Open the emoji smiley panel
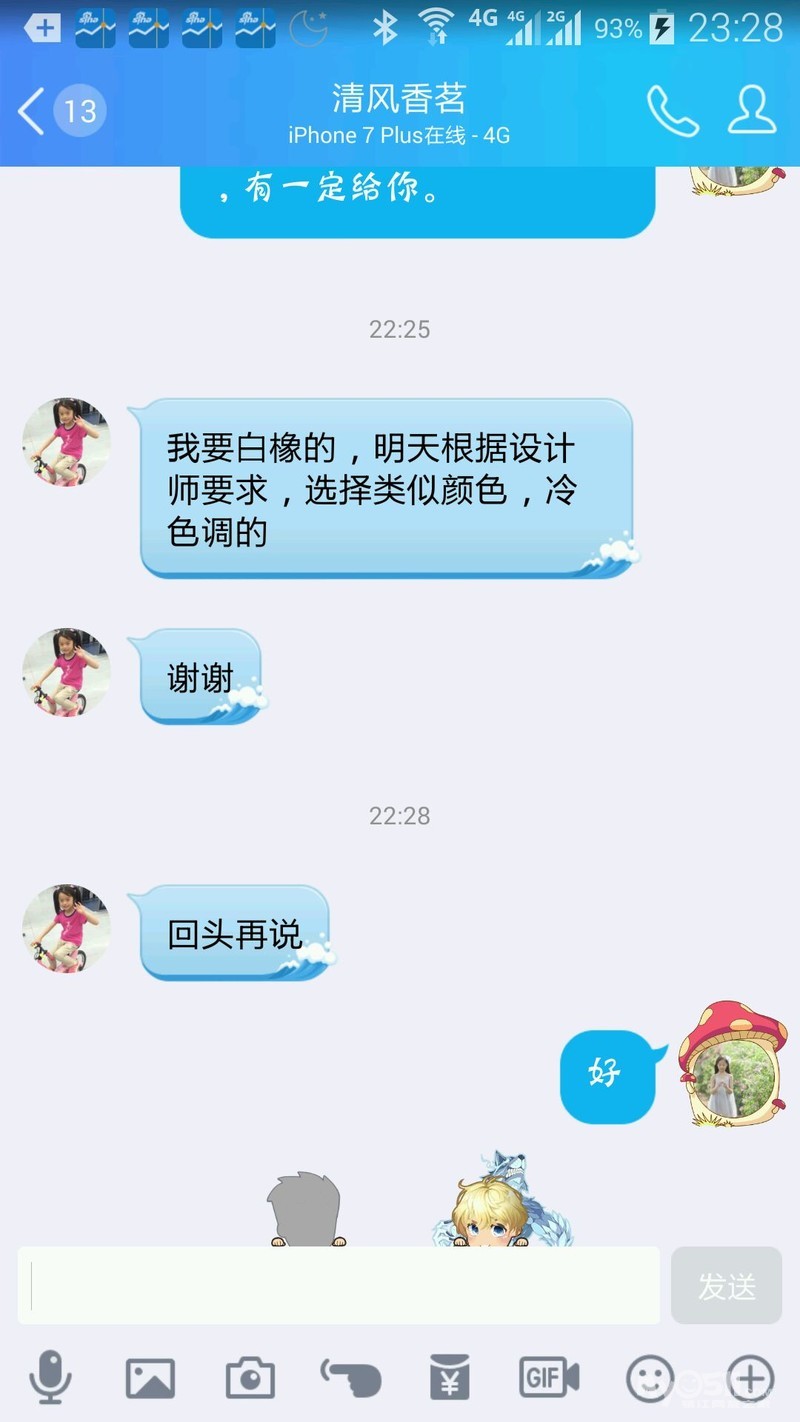Viewport: 800px width, 1422px height. tap(650, 1379)
